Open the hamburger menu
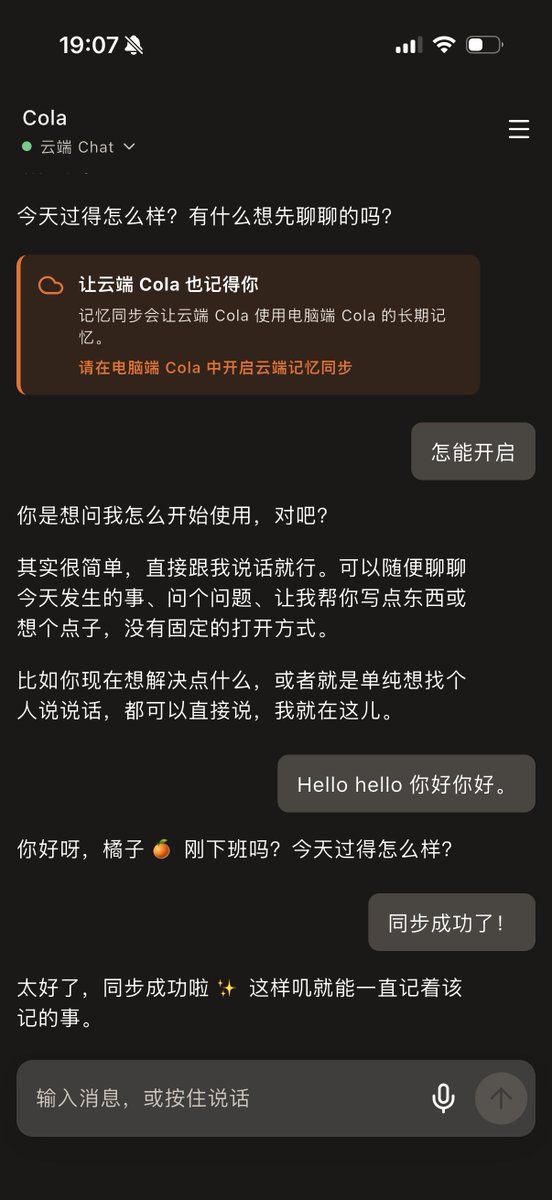This screenshot has width=552, height=1200. pyautogui.click(x=519, y=129)
